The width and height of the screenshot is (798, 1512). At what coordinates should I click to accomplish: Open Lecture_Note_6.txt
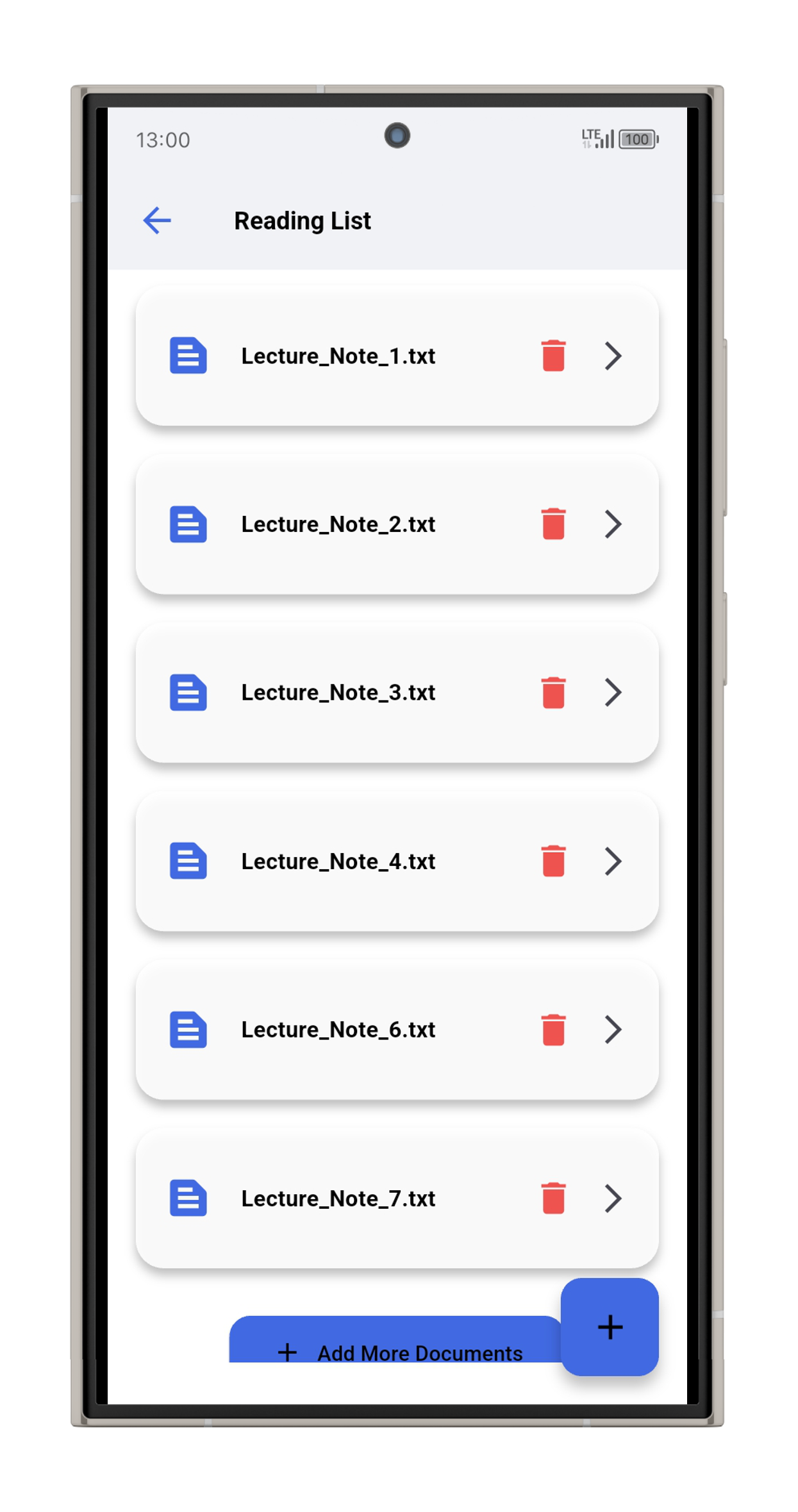[x=338, y=1030]
